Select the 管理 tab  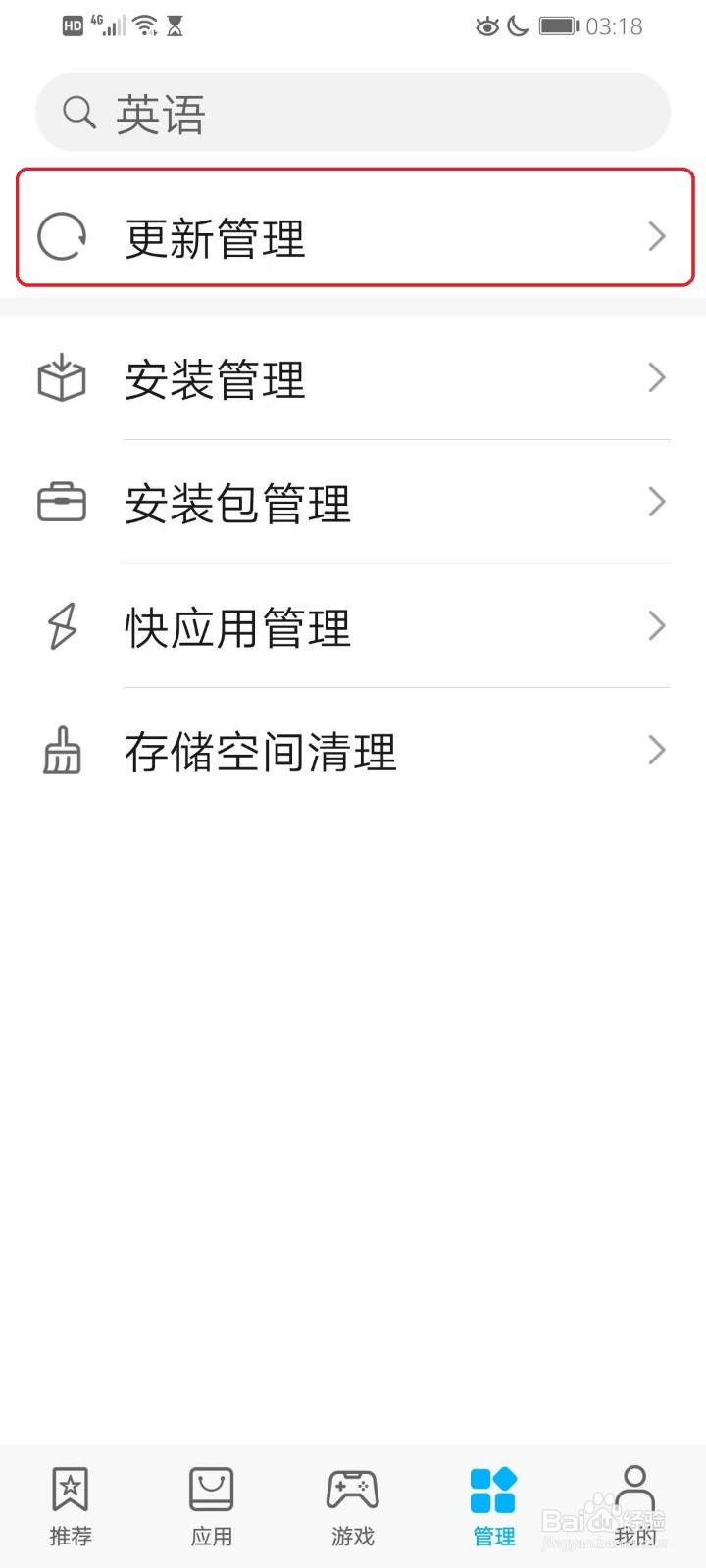point(494,1506)
